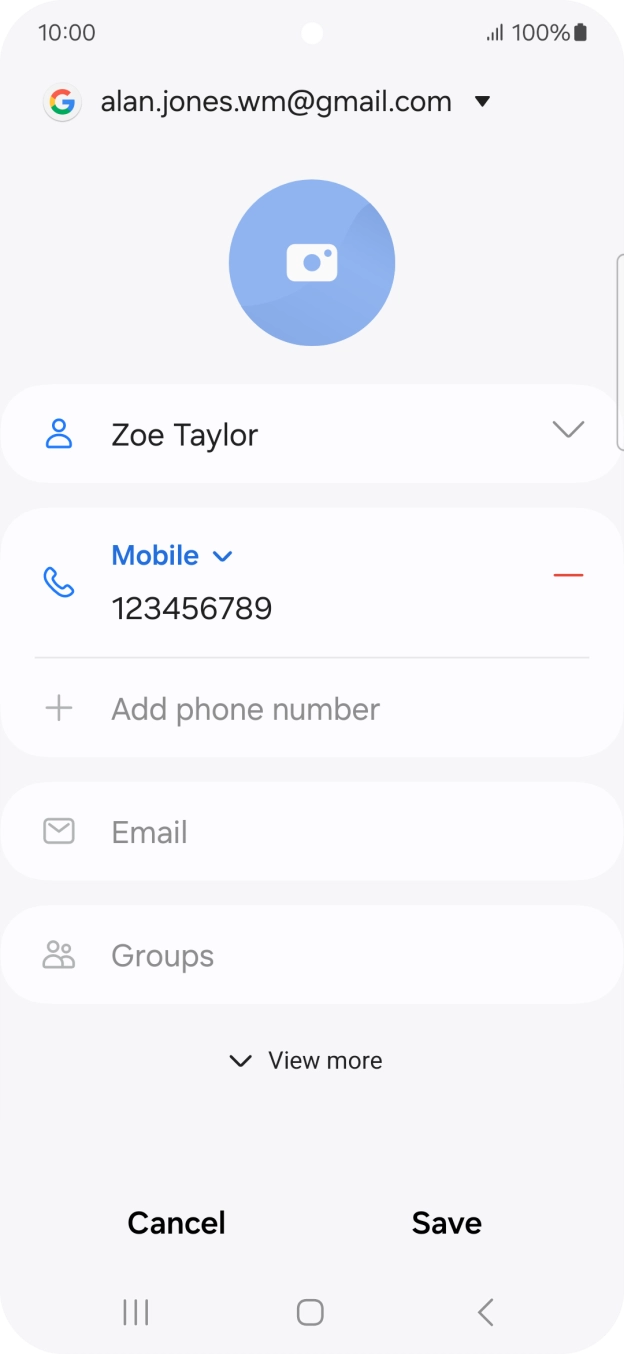
Task: Remove the mobile phone number
Action: (x=568, y=575)
